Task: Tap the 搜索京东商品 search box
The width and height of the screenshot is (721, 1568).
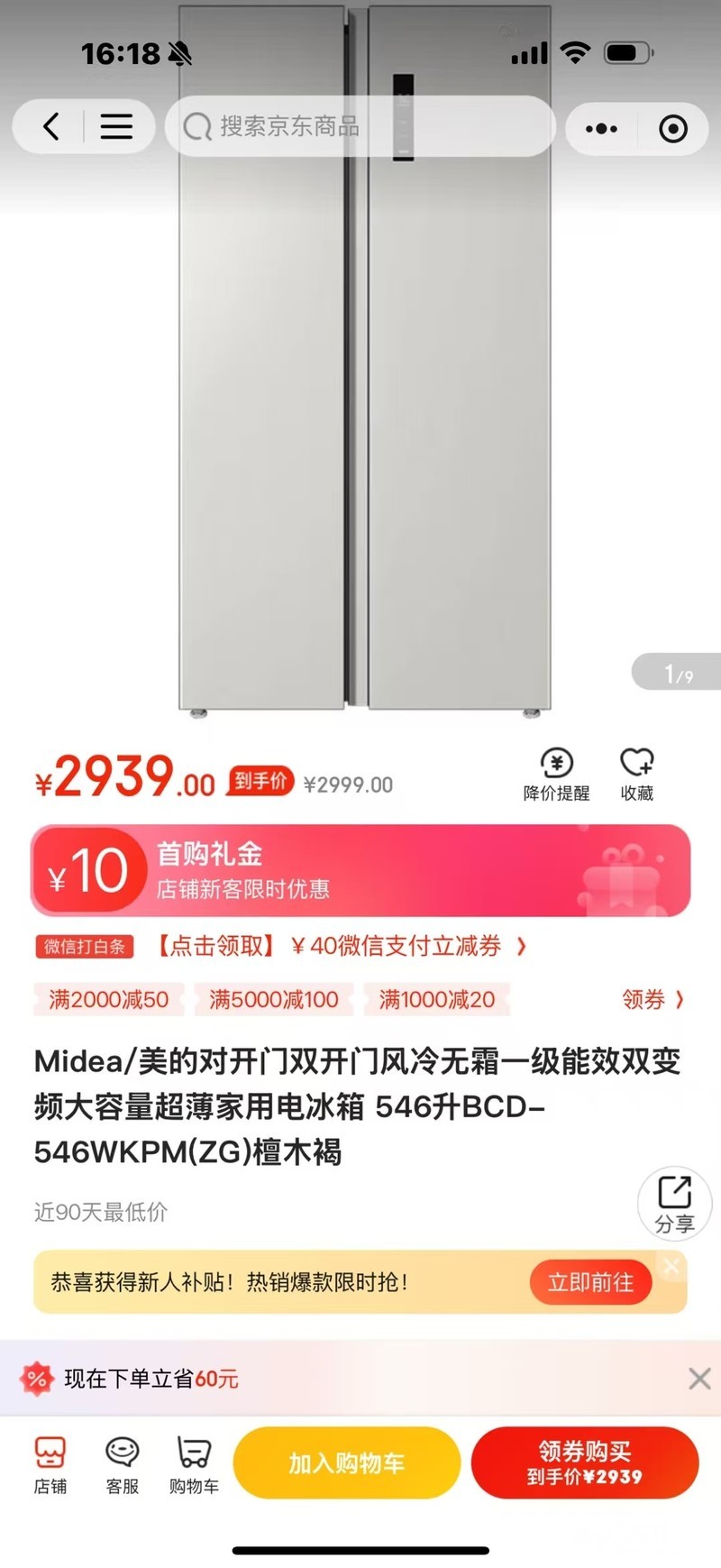Action: pos(359,127)
